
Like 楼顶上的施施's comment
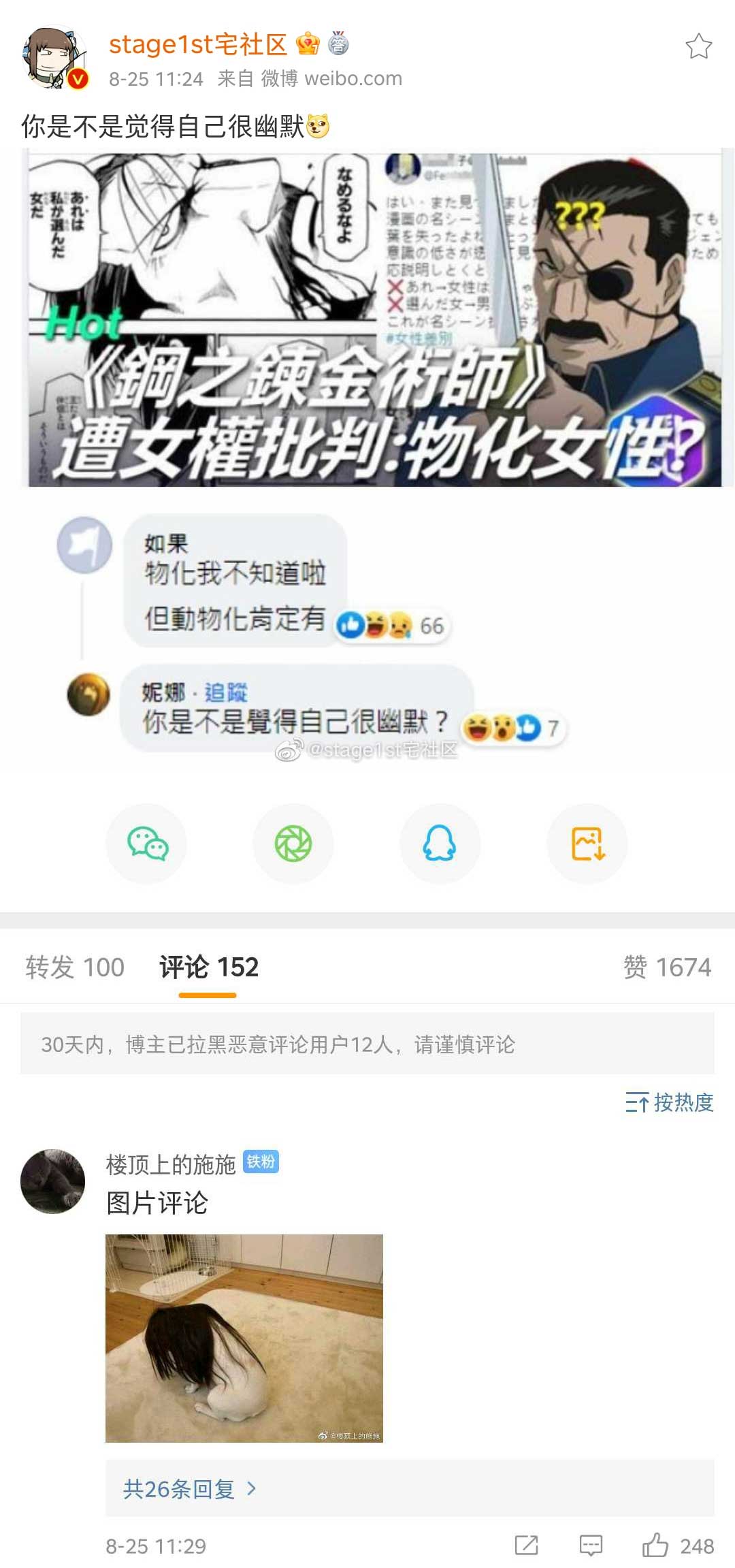click(656, 1546)
